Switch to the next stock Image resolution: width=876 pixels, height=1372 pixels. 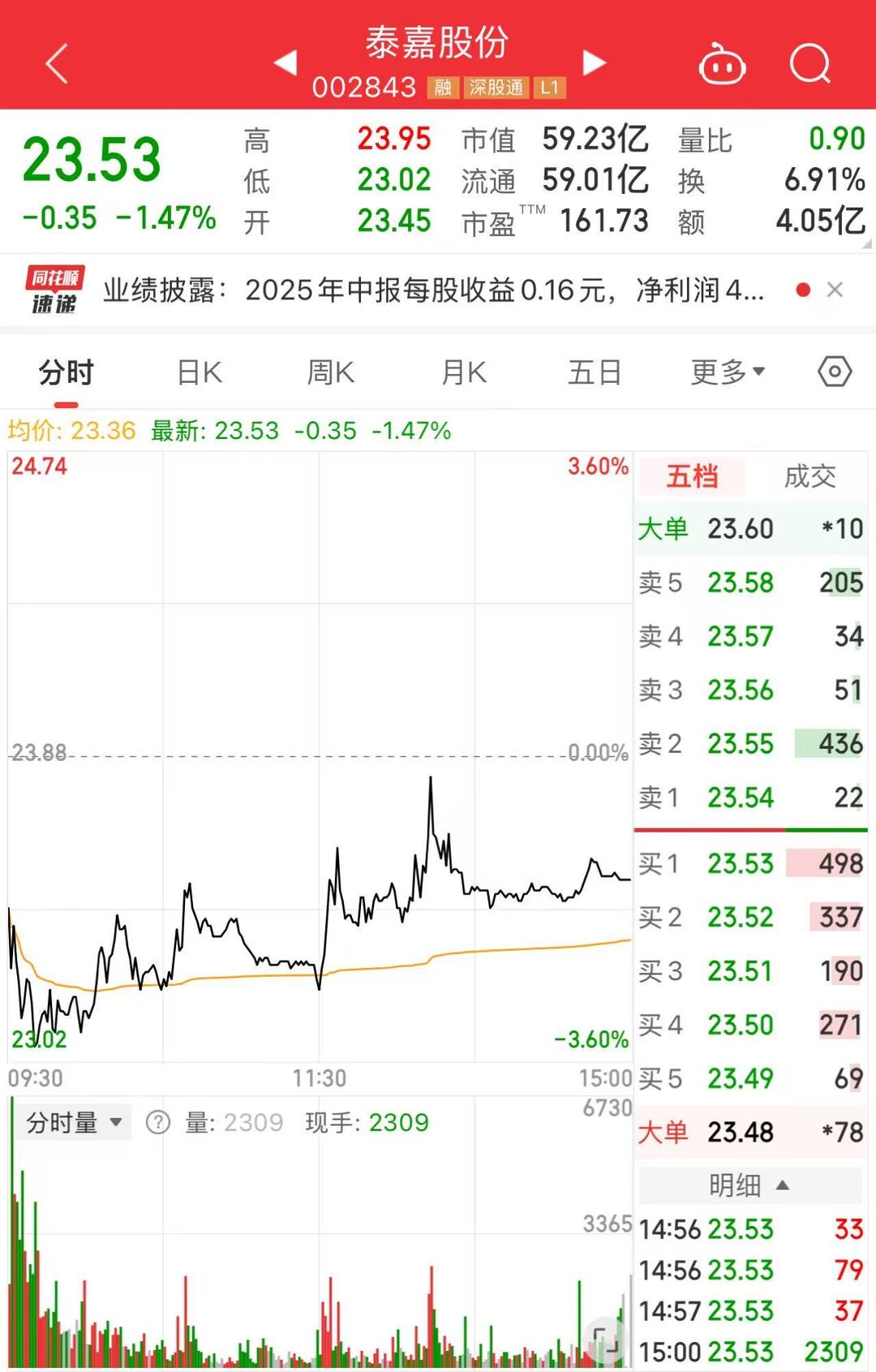coord(595,62)
